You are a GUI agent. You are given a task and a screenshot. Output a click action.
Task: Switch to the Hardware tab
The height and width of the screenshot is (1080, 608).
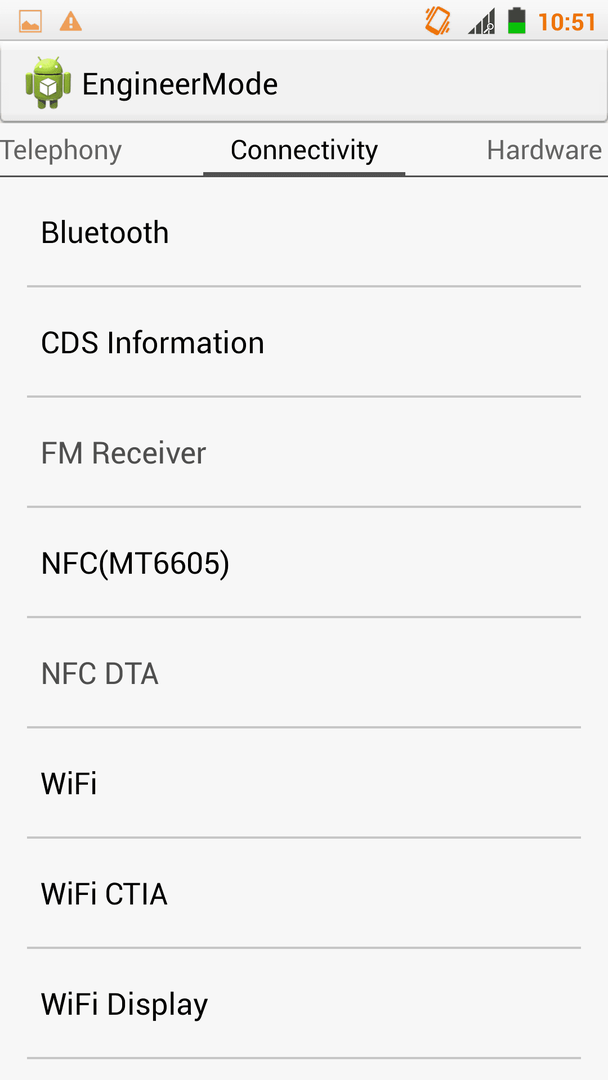tap(544, 150)
